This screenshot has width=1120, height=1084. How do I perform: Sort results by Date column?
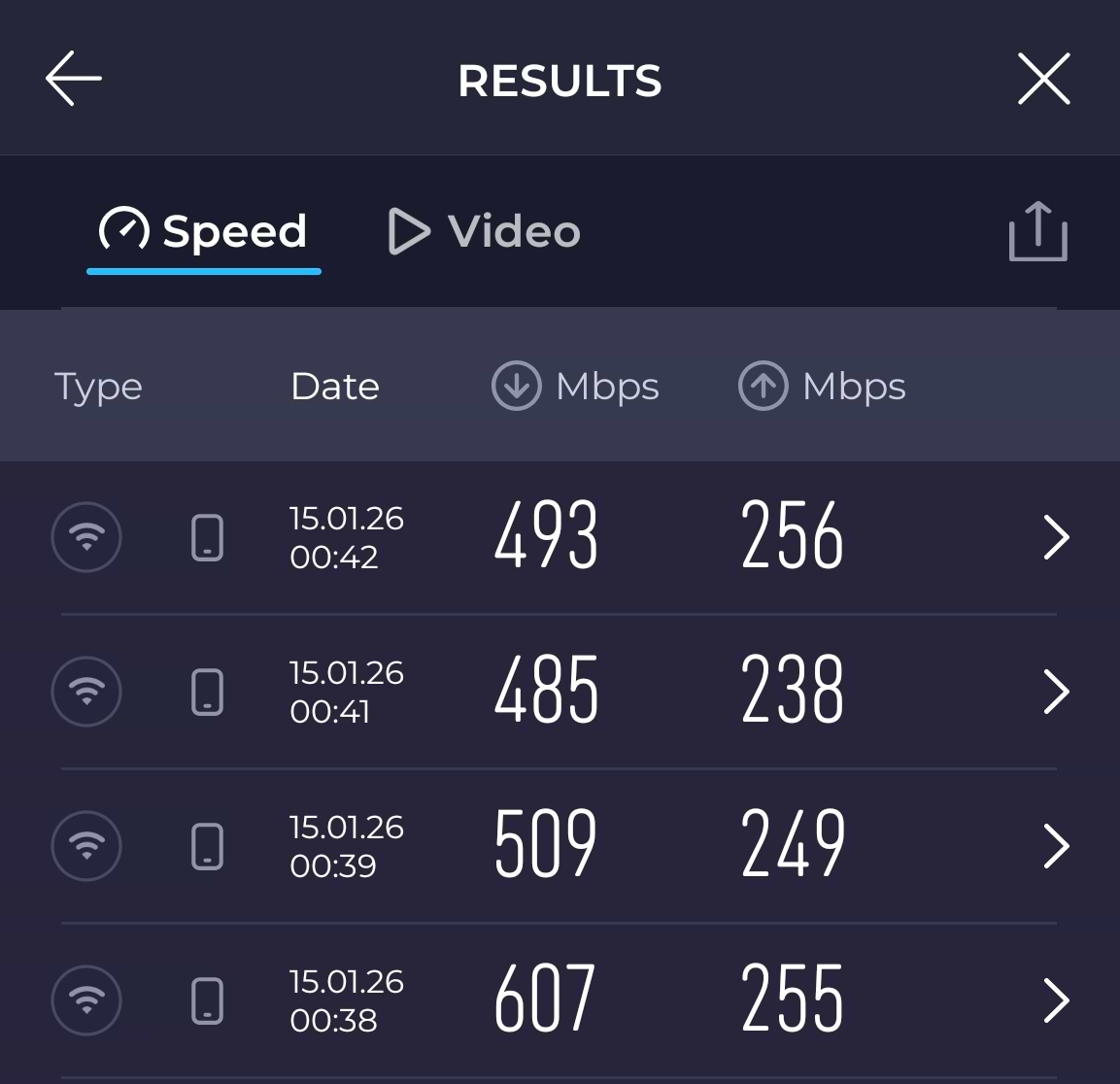335,387
